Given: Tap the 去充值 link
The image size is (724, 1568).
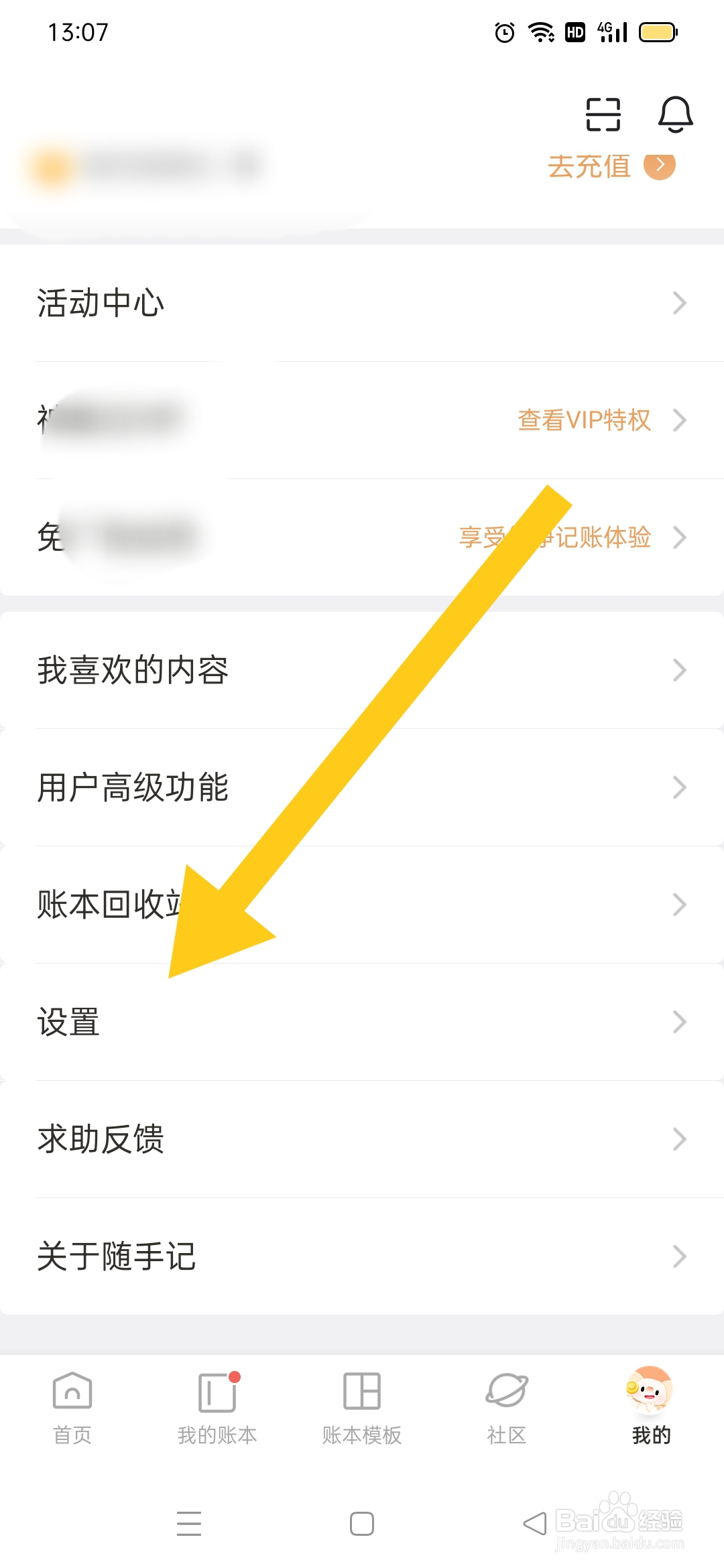Looking at the screenshot, I should point(589,166).
